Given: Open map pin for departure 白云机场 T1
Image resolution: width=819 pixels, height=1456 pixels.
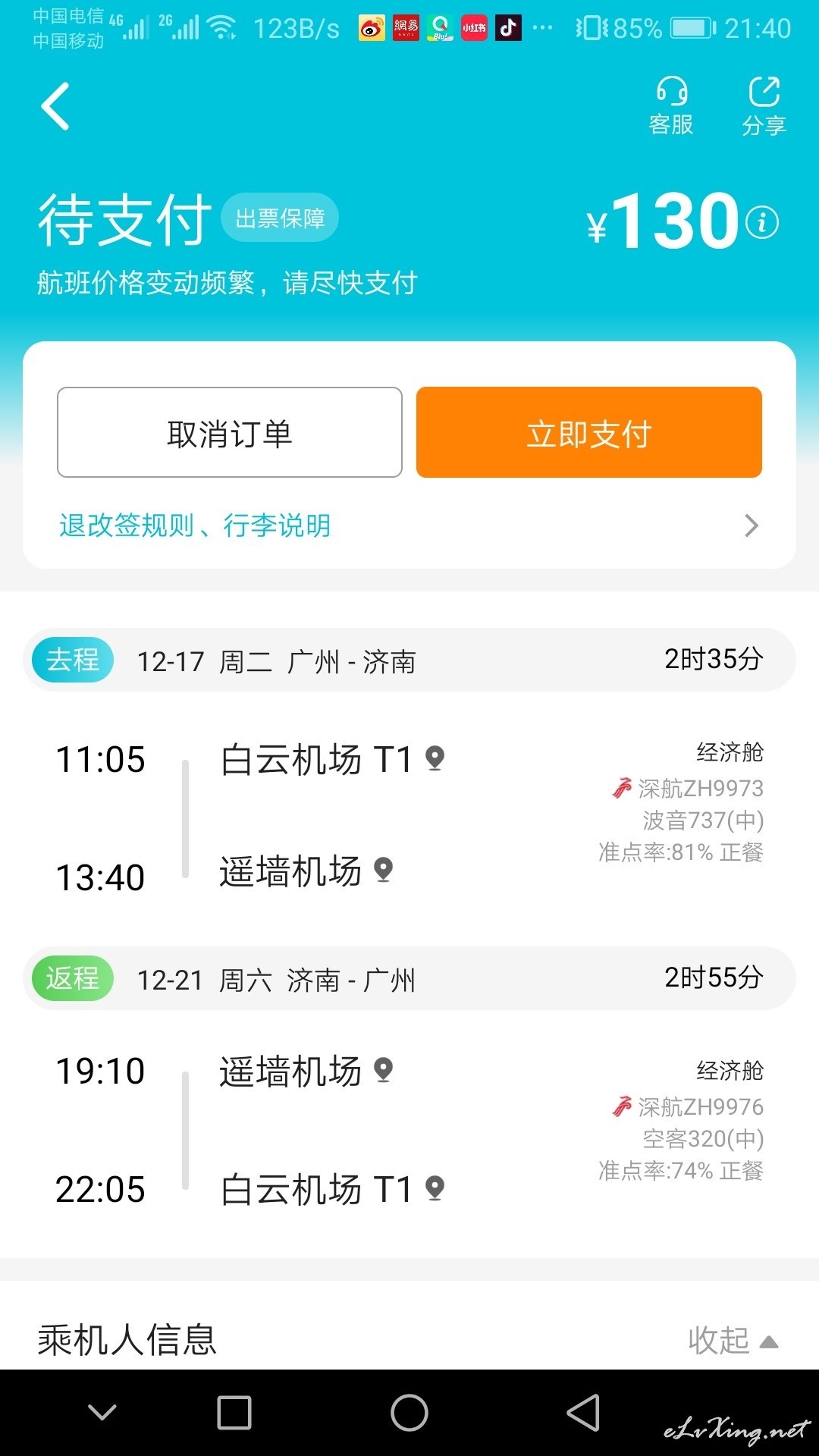Looking at the screenshot, I should click(435, 758).
